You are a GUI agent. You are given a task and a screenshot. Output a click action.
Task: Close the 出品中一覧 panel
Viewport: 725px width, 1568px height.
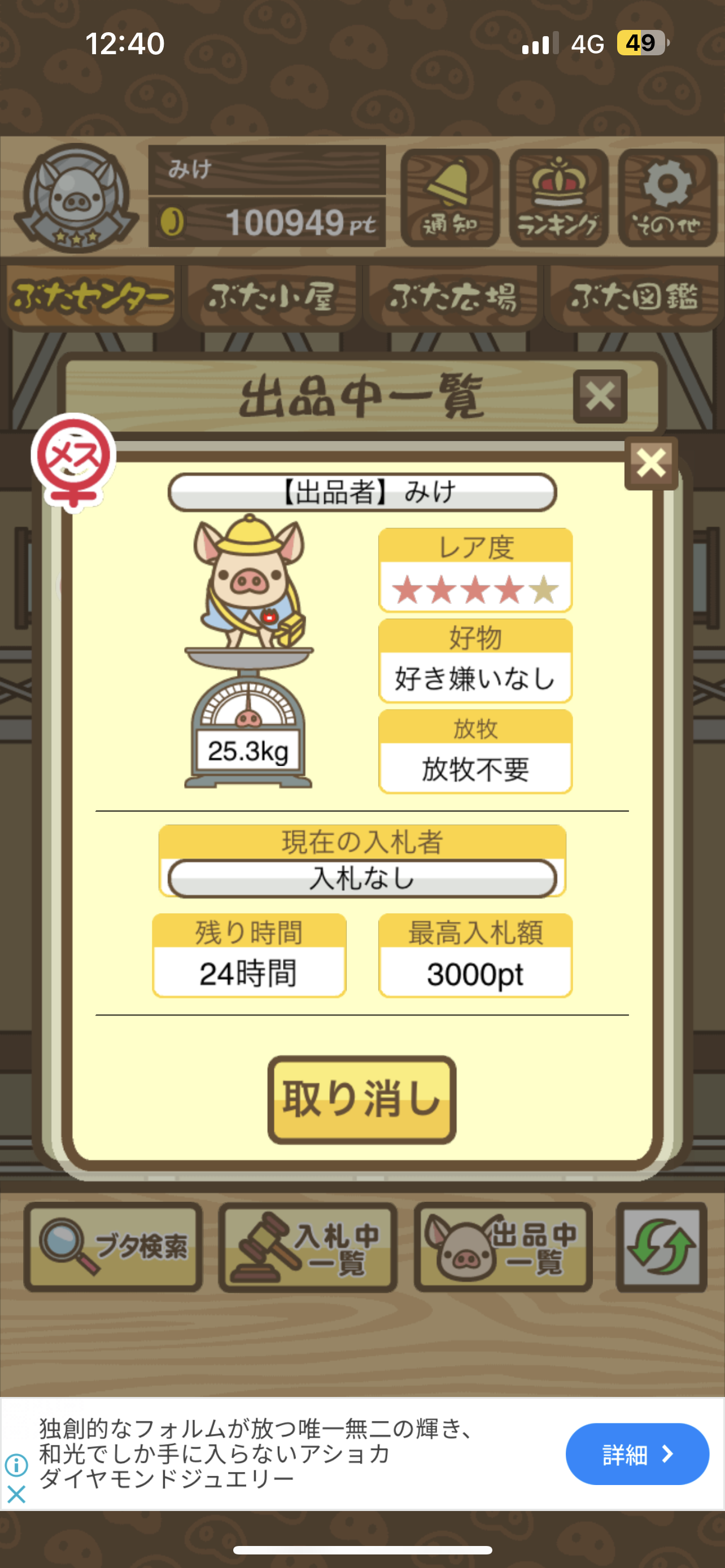pyautogui.click(x=600, y=396)
